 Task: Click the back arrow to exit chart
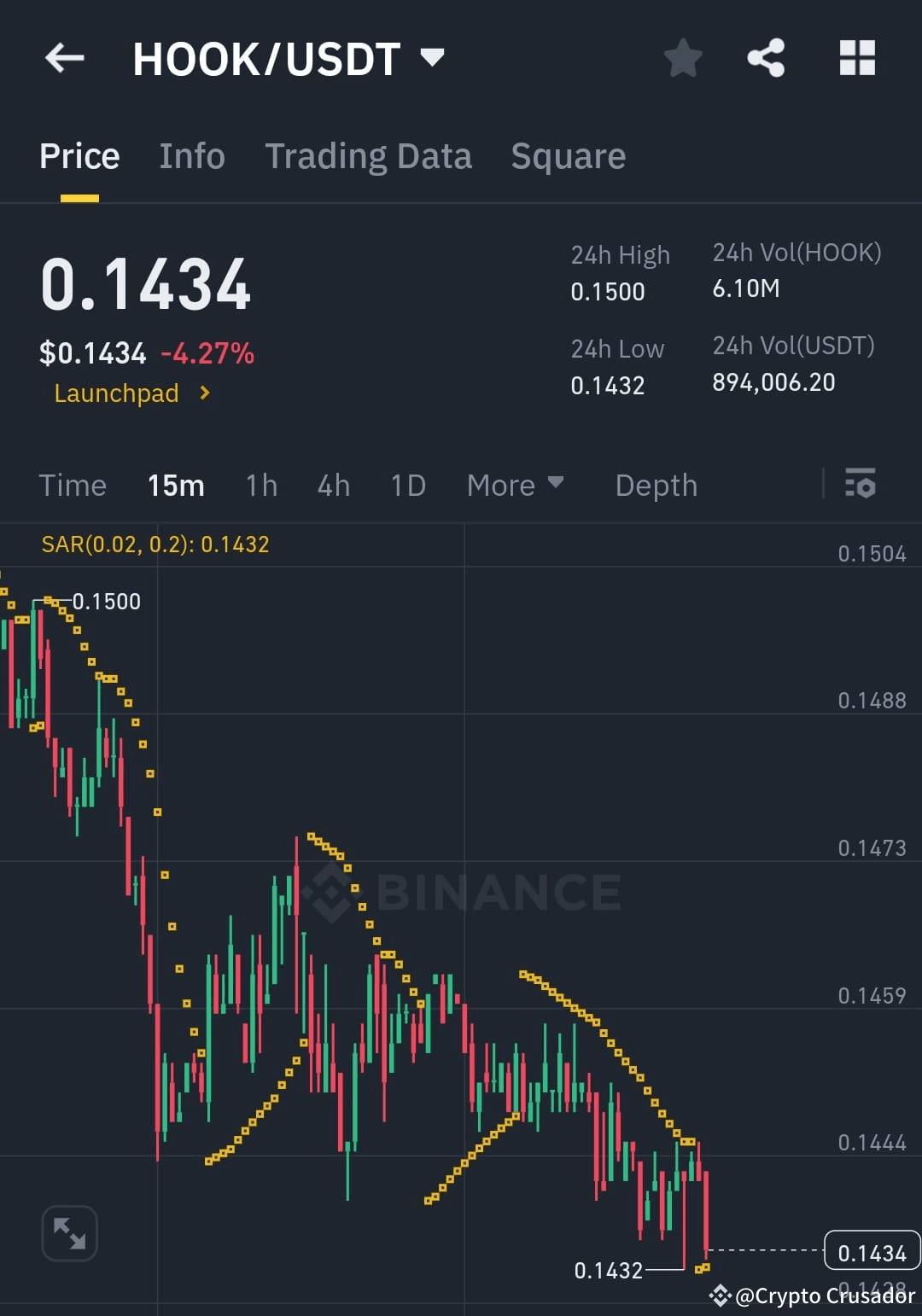64,57
